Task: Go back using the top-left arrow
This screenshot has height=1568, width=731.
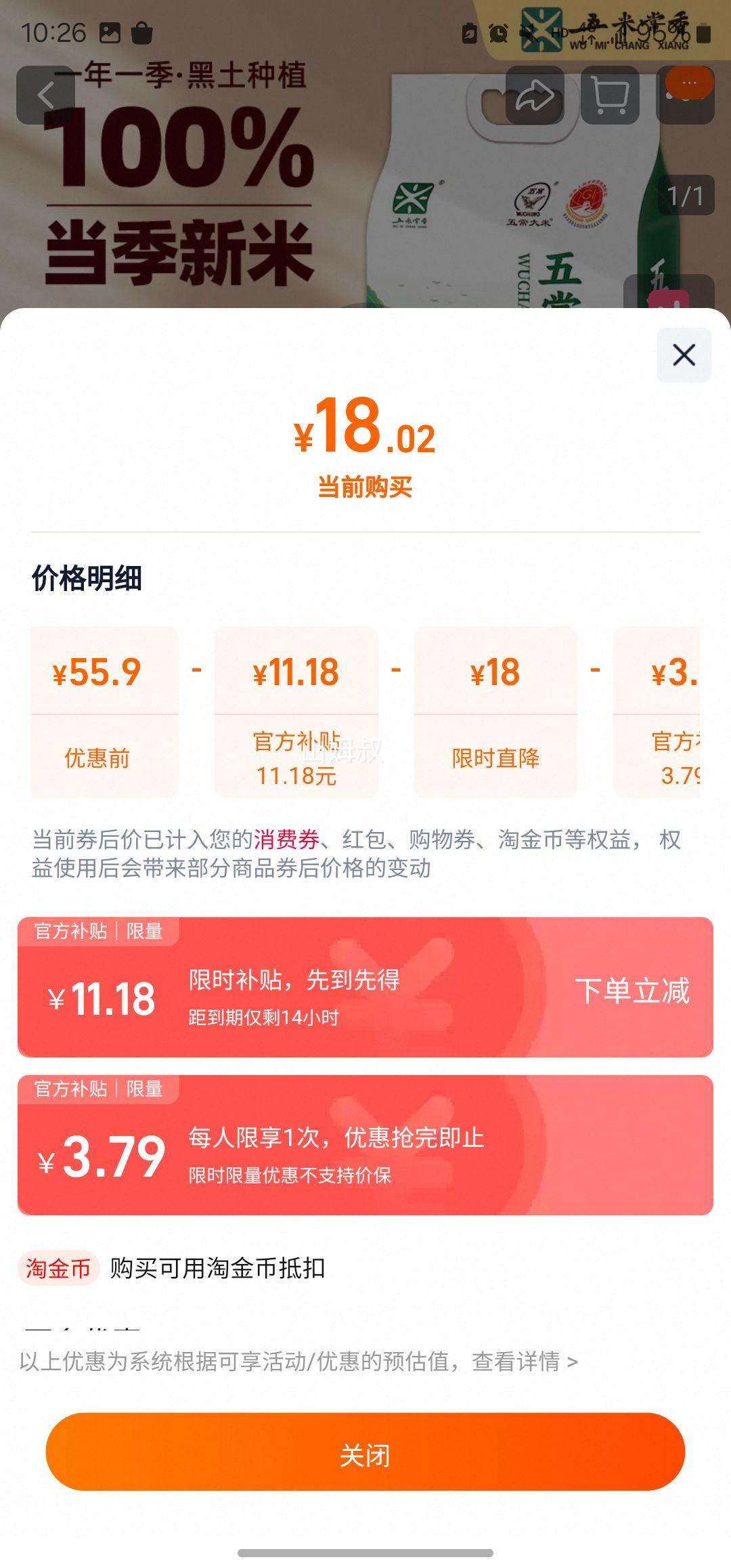Action: [45, 95]
